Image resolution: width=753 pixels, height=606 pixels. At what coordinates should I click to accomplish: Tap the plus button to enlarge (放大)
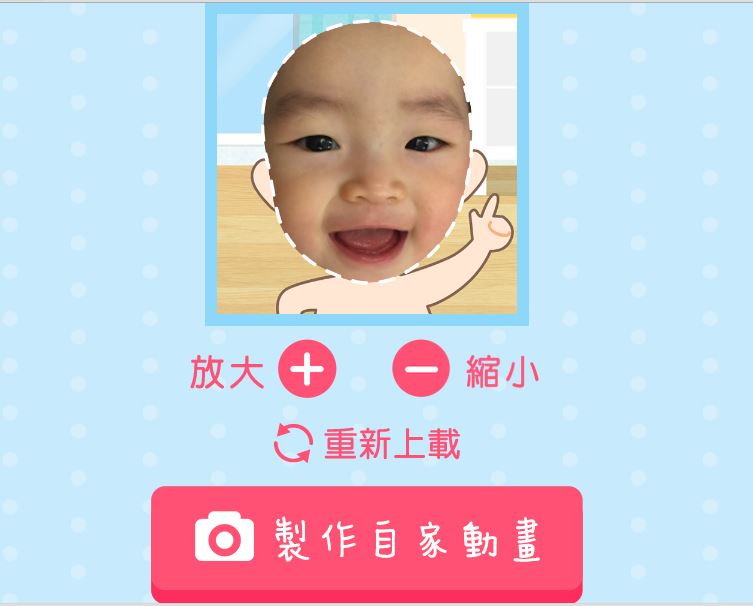click(307, 369)
